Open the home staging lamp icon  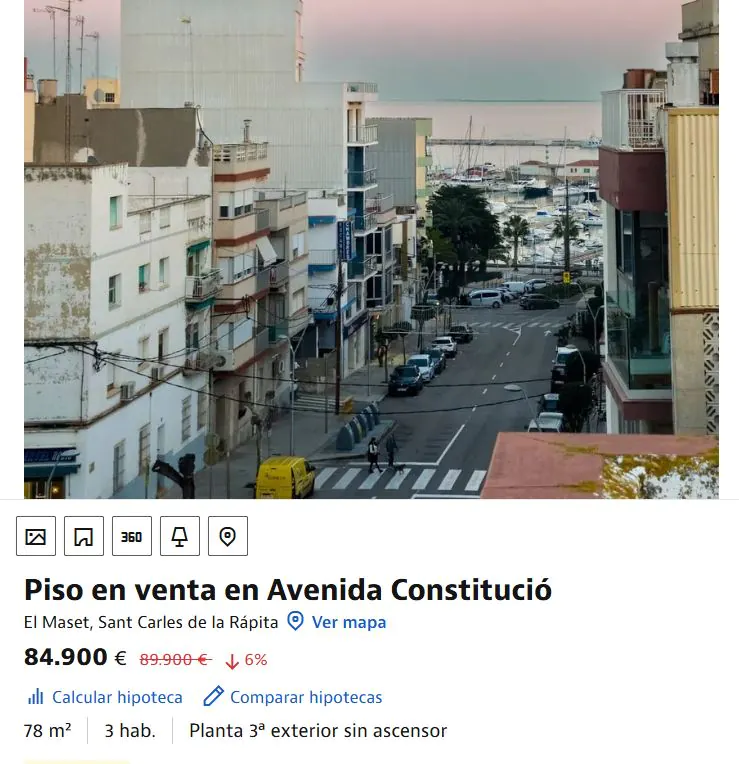coord(180,537)
